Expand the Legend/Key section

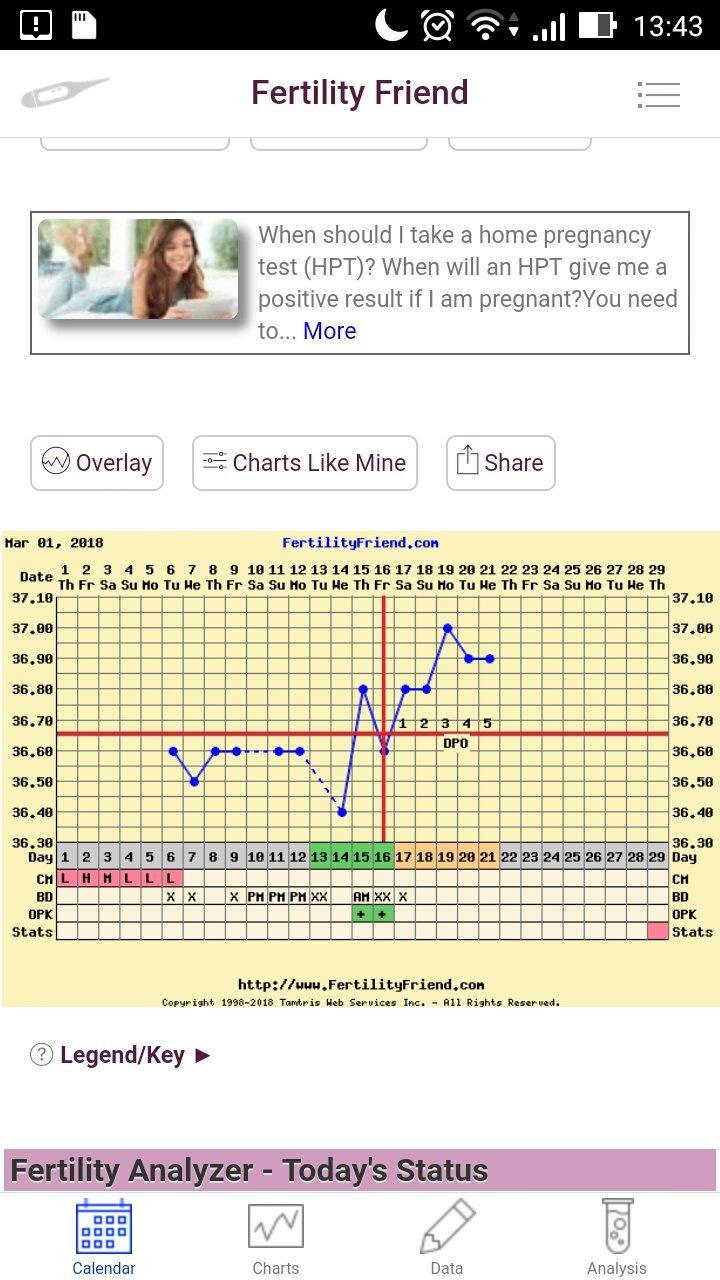click(x=122, y=1055)
